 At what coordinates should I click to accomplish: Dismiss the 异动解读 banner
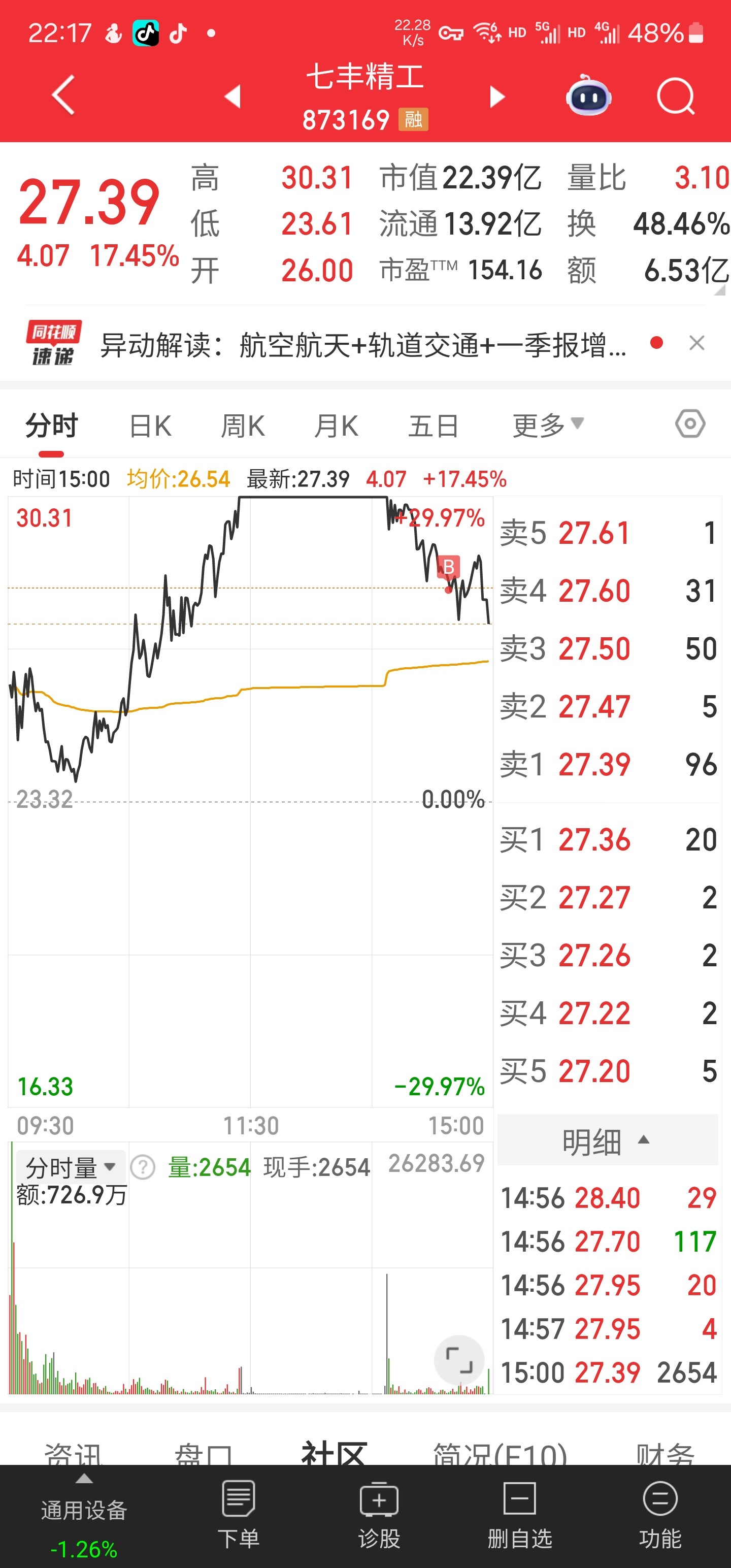pos(697,343)
